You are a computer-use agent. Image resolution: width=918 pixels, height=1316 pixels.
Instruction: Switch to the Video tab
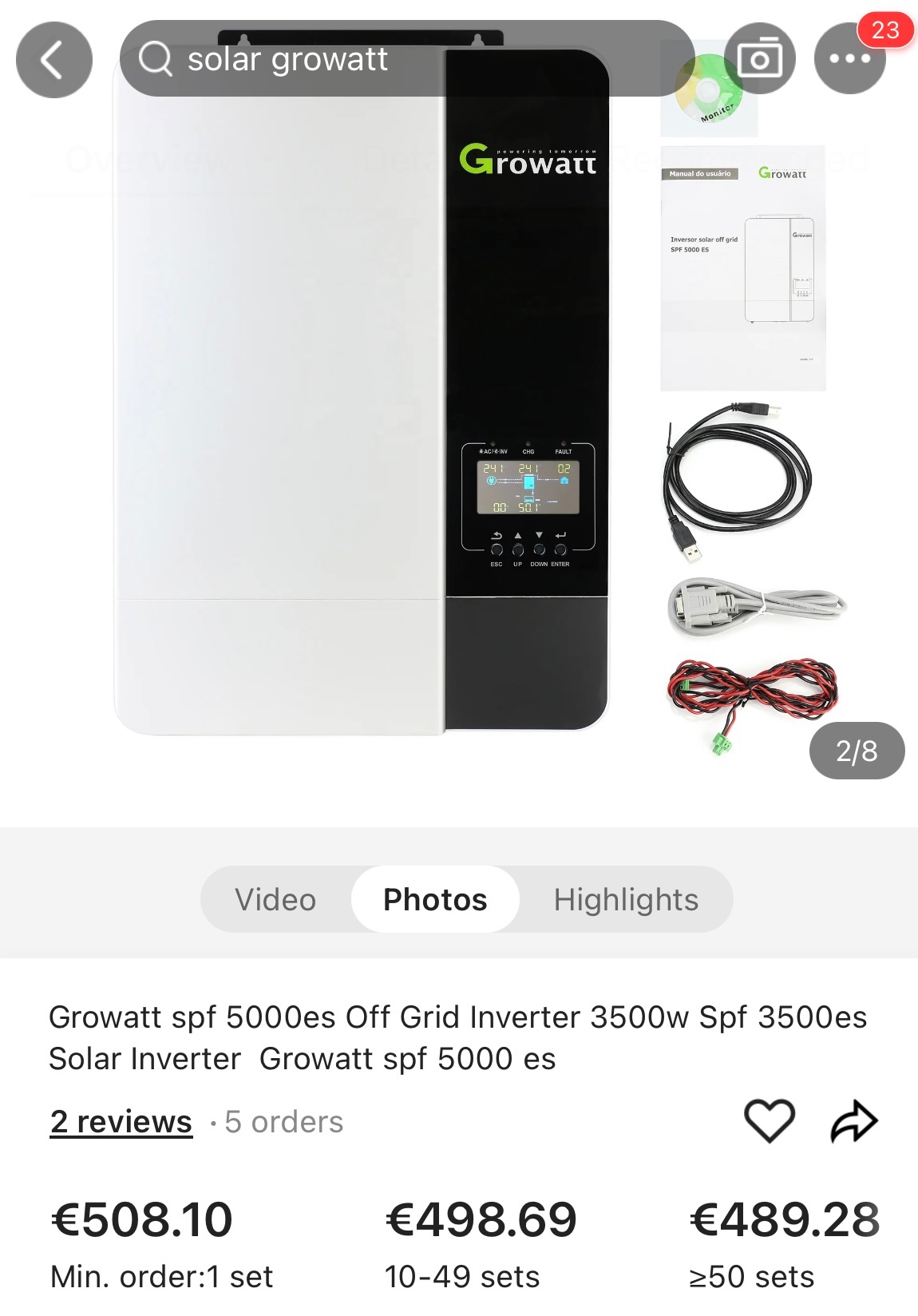click(275, 900)
